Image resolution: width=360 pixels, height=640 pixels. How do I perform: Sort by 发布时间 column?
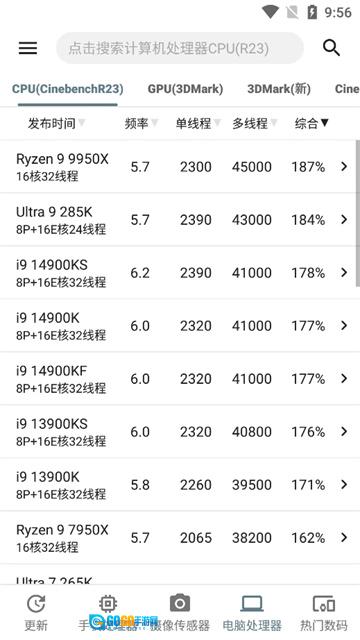[56, 123]
